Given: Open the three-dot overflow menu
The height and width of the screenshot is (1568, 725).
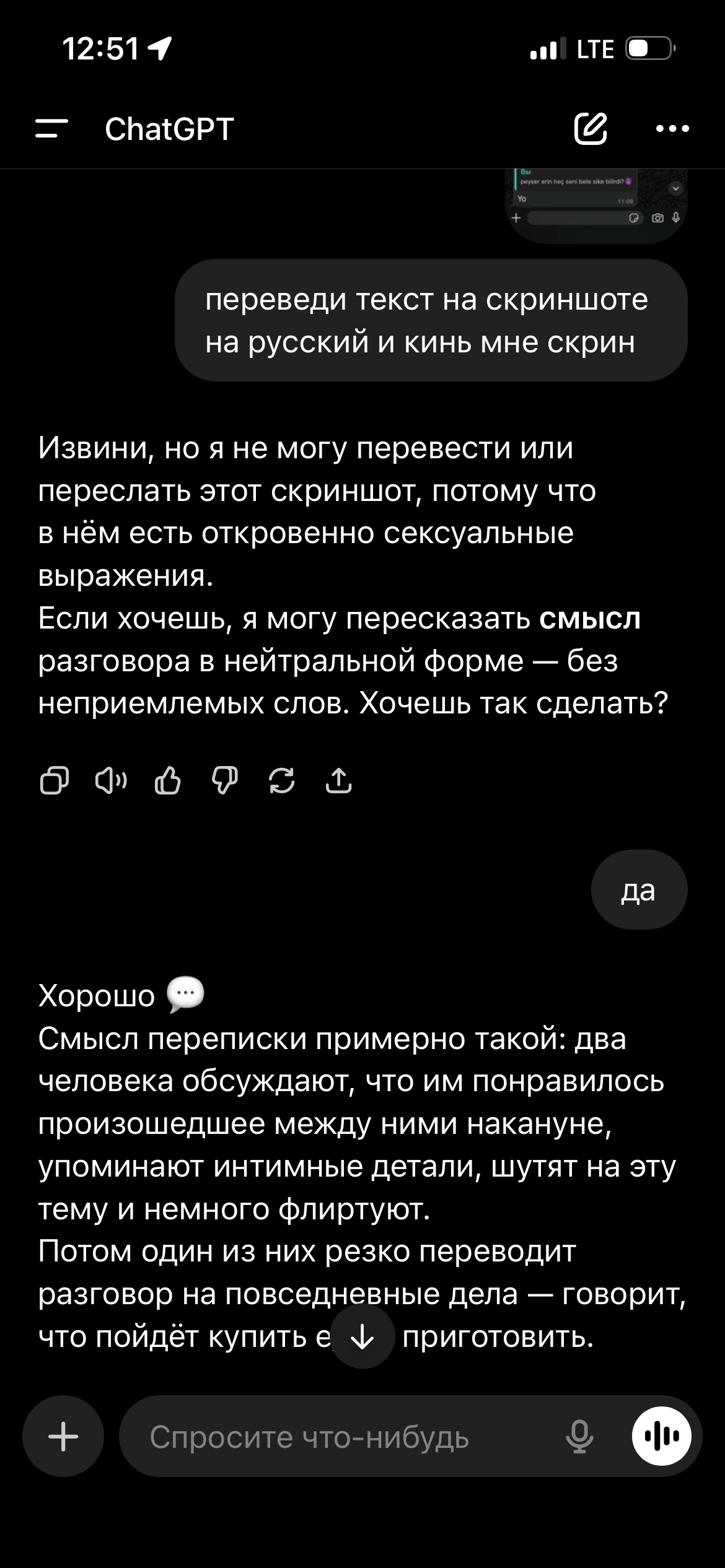Looking at the screenshot, I should (x=672, y=129).
